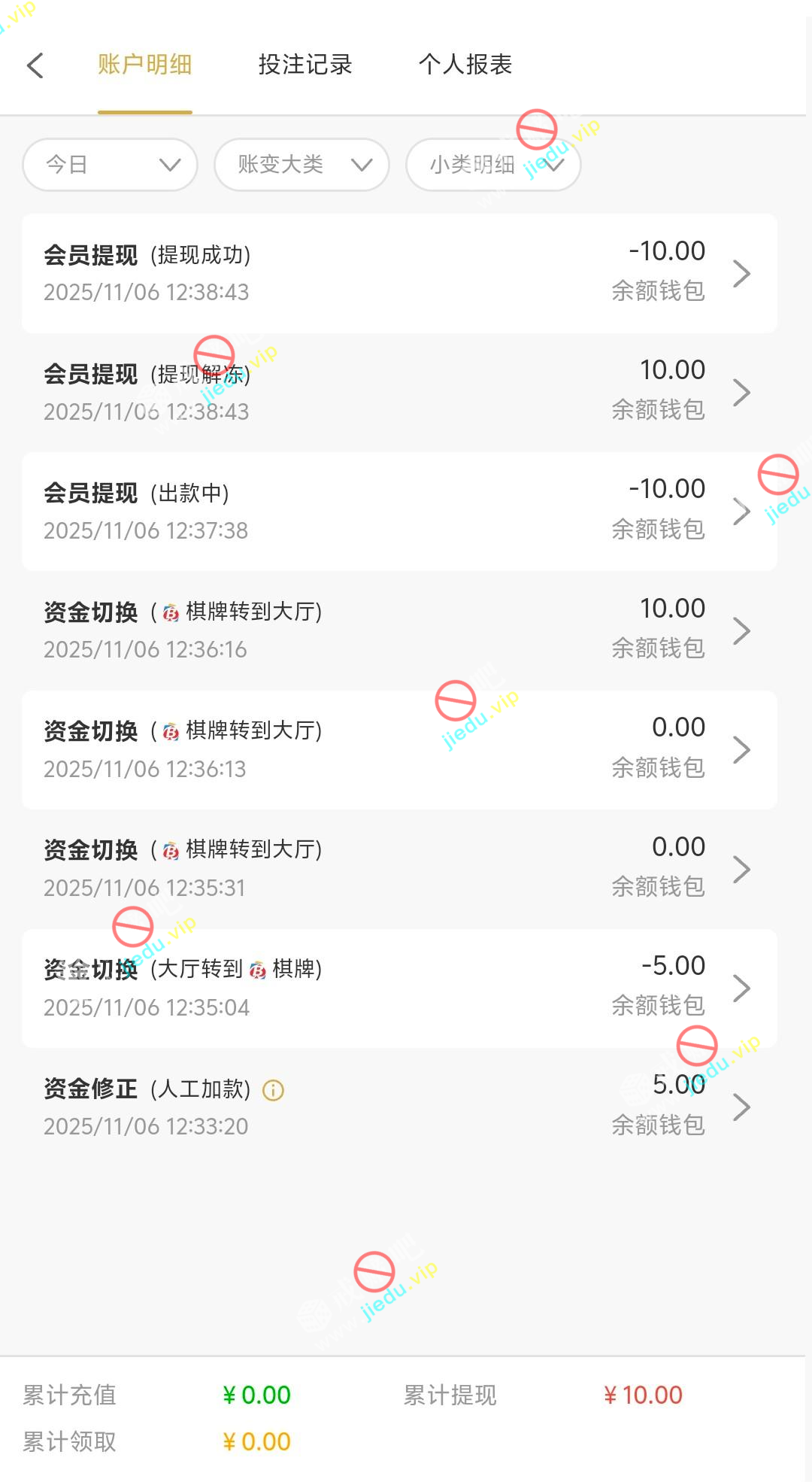The image size is (812, 1482).
Task: Open the 资金修正 (人工加款) record
Action: pos(399,1107)
